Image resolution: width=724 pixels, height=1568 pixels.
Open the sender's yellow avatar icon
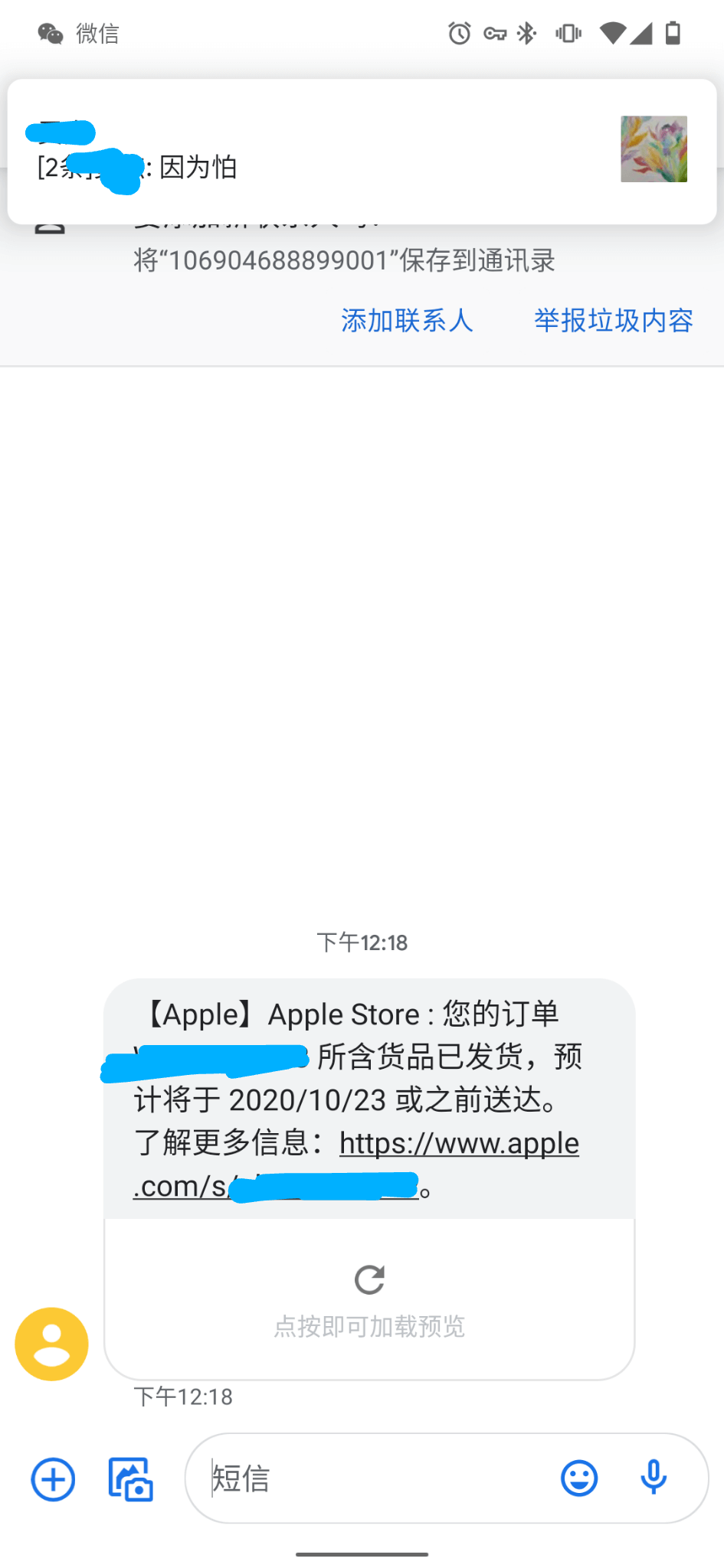[x=51, y=1344]
